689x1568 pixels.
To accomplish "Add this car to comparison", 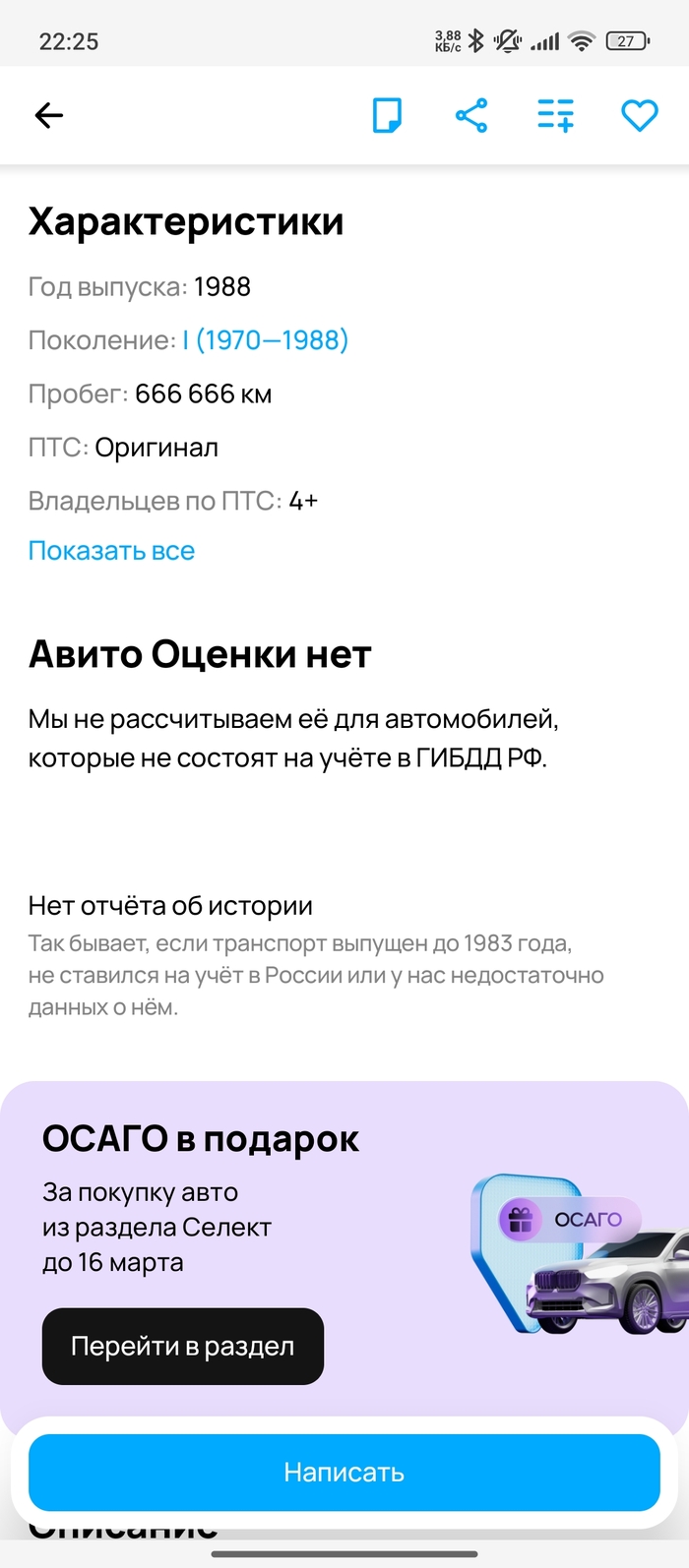I will pyautogui.click(x=555, y=115).
